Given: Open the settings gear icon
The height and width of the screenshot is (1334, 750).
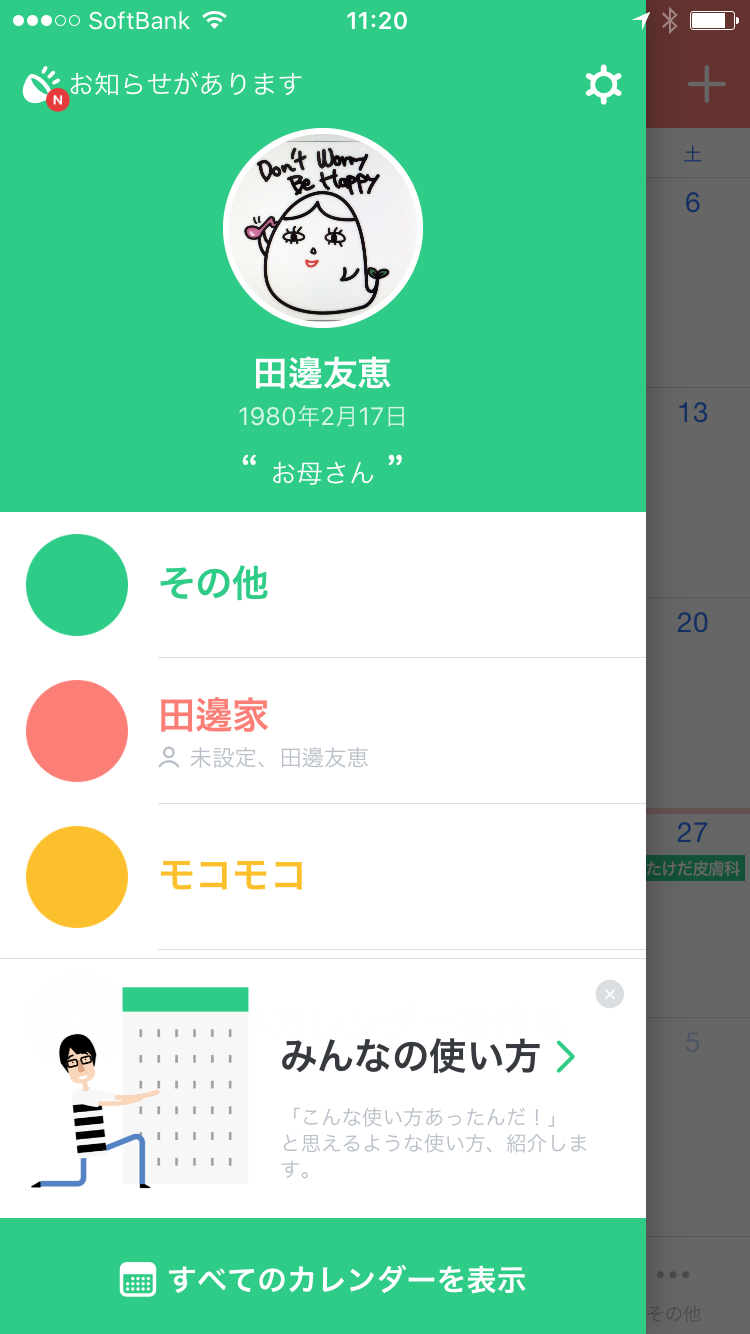Looking at the screenshot, I should coord(603,85).
